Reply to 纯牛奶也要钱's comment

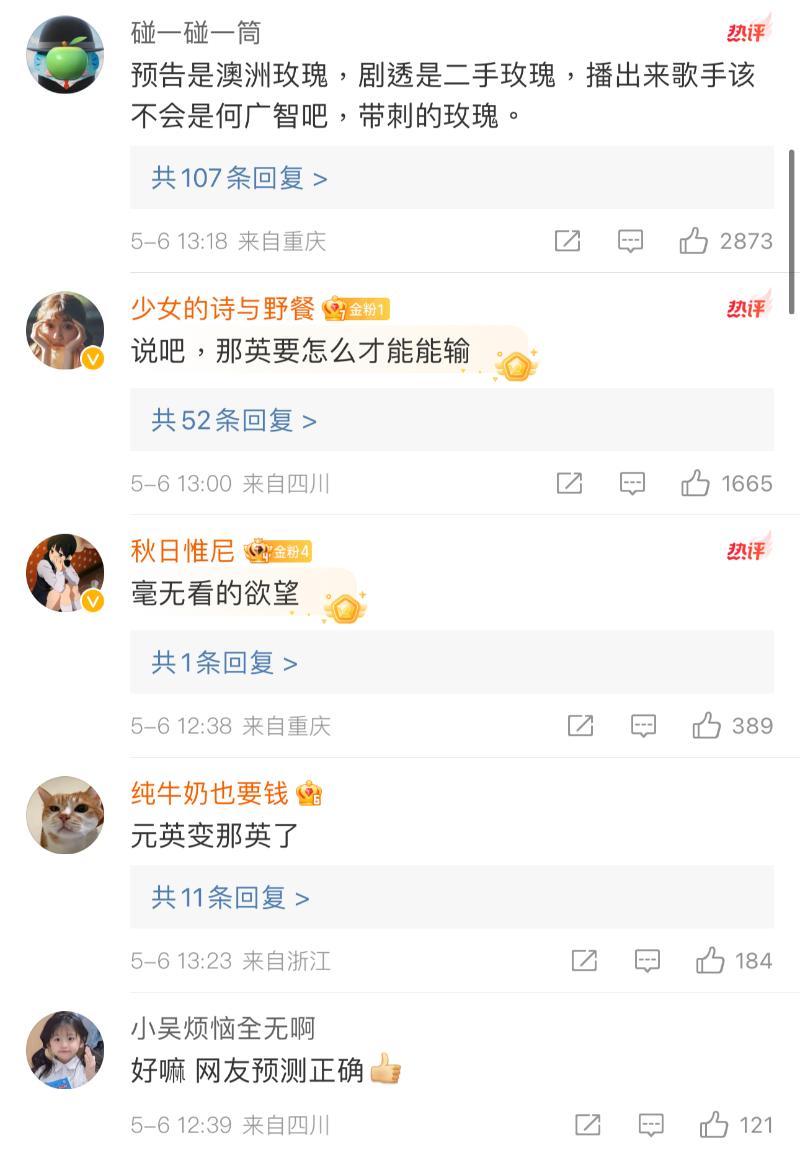pos(647,961)
